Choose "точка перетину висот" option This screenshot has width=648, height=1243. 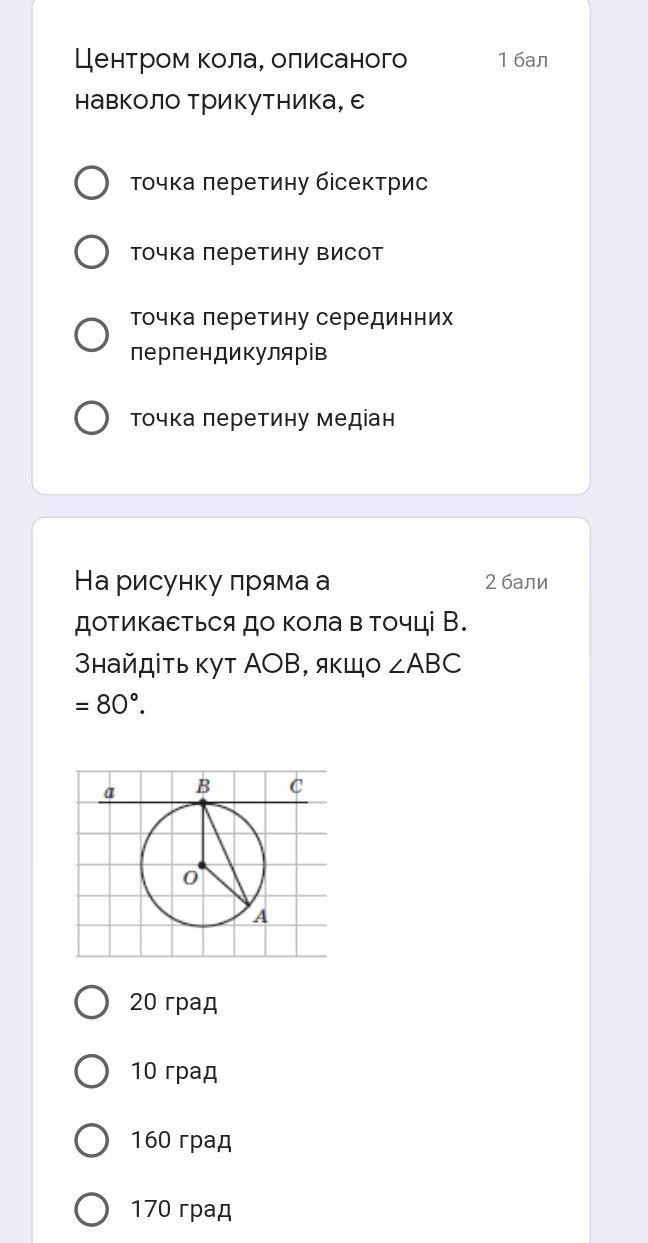pos(92,252)
